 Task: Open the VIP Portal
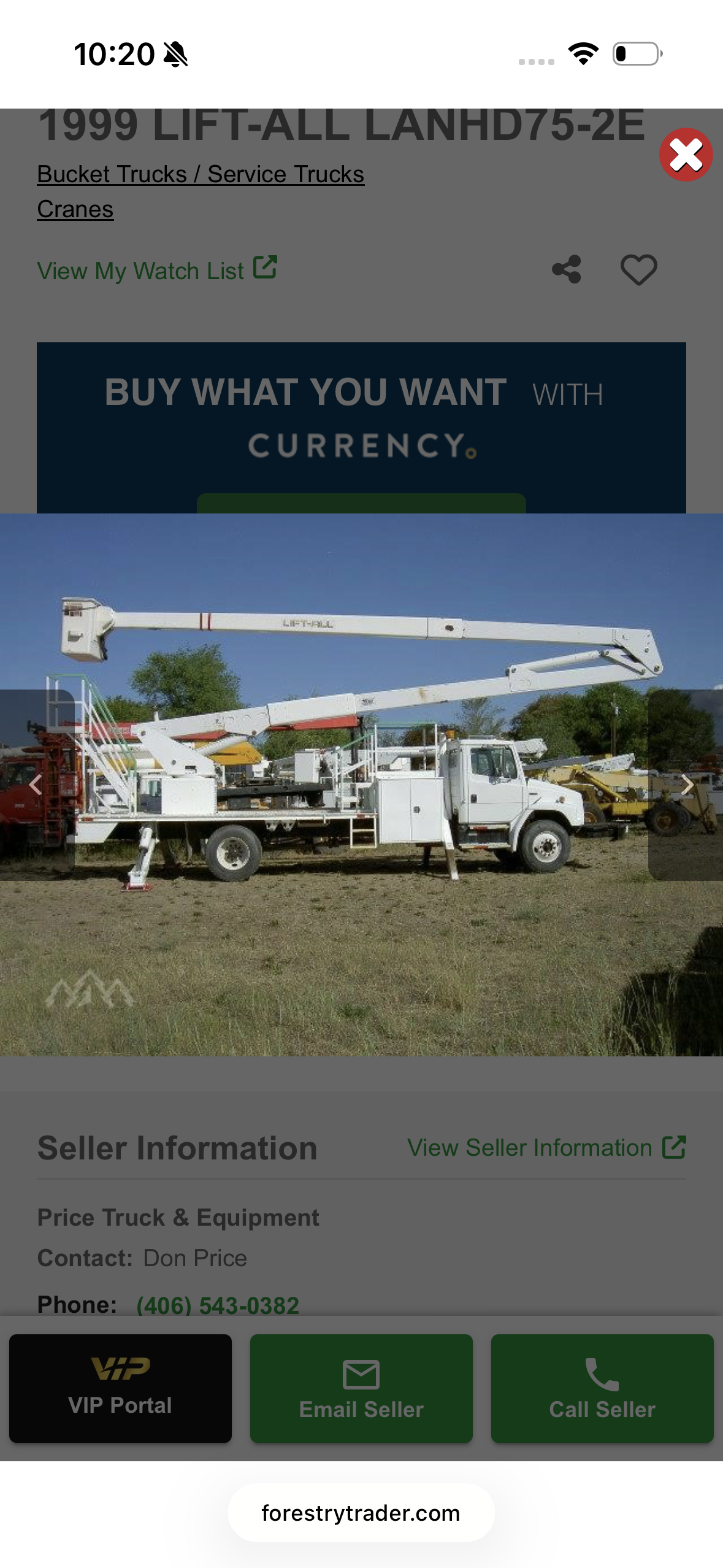[x=120, y=1388]
